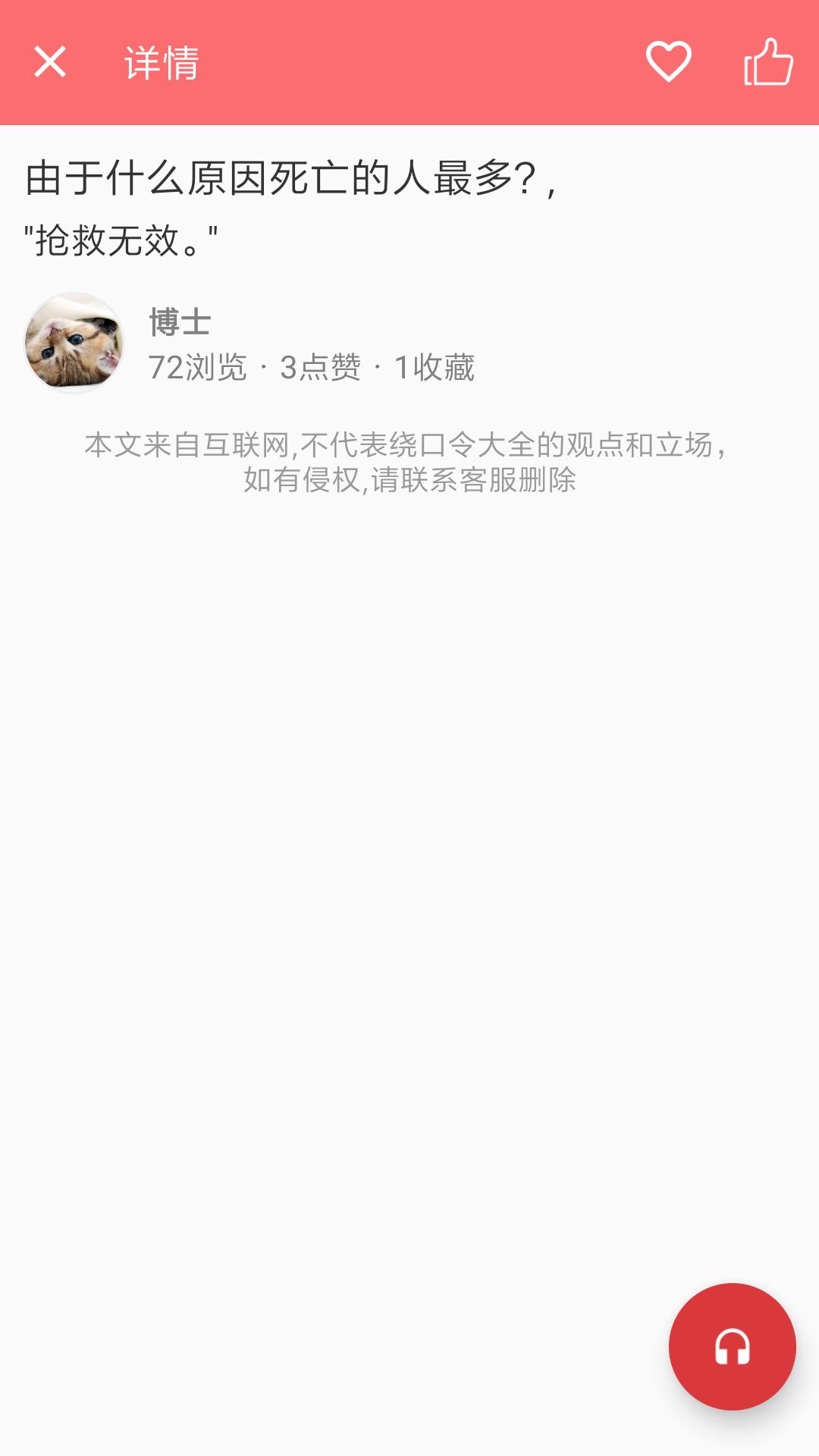Click the 72浏览 view count stat

click(197, 369)
